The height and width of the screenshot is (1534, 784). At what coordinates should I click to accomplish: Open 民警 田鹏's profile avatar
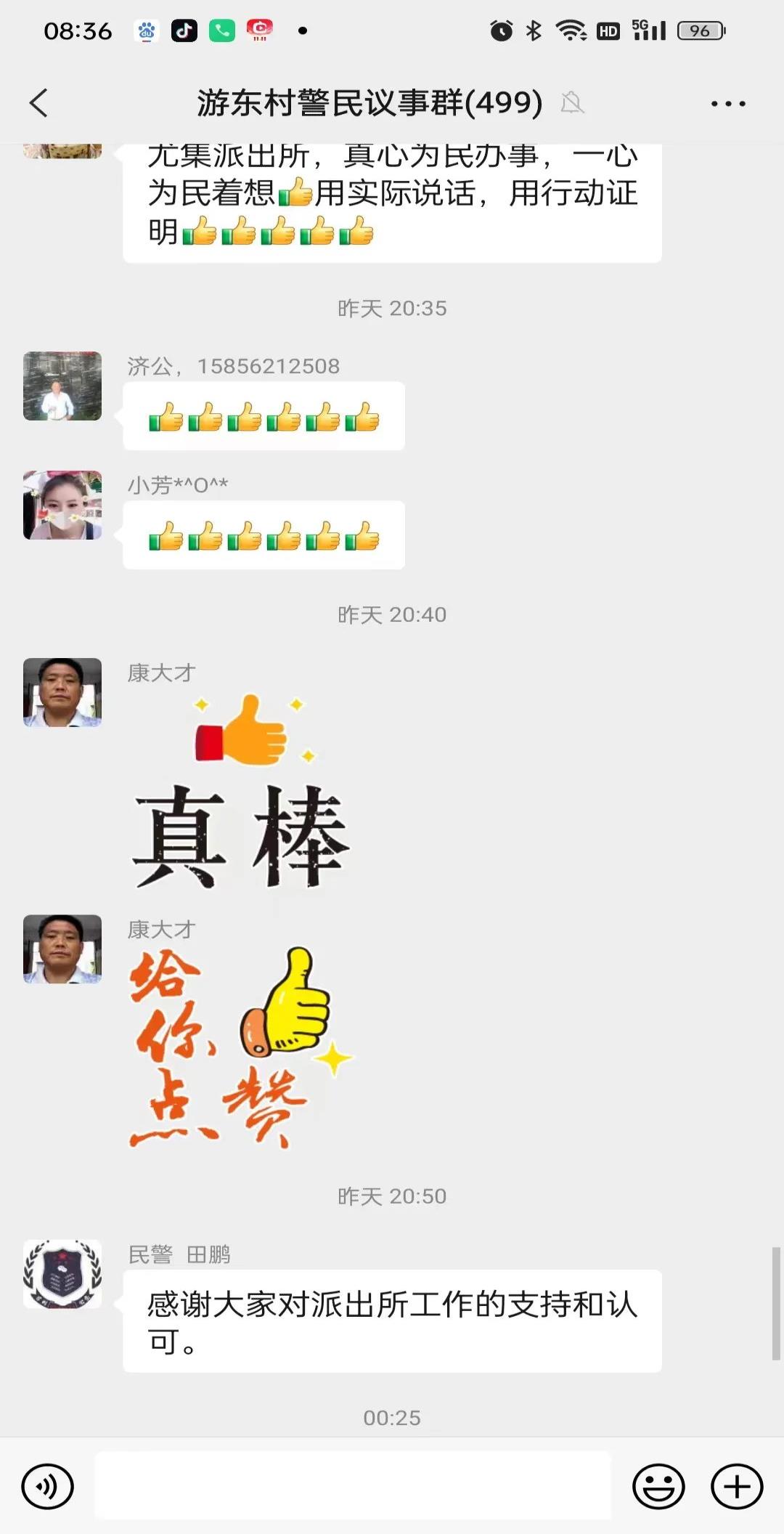(62, 1274)
